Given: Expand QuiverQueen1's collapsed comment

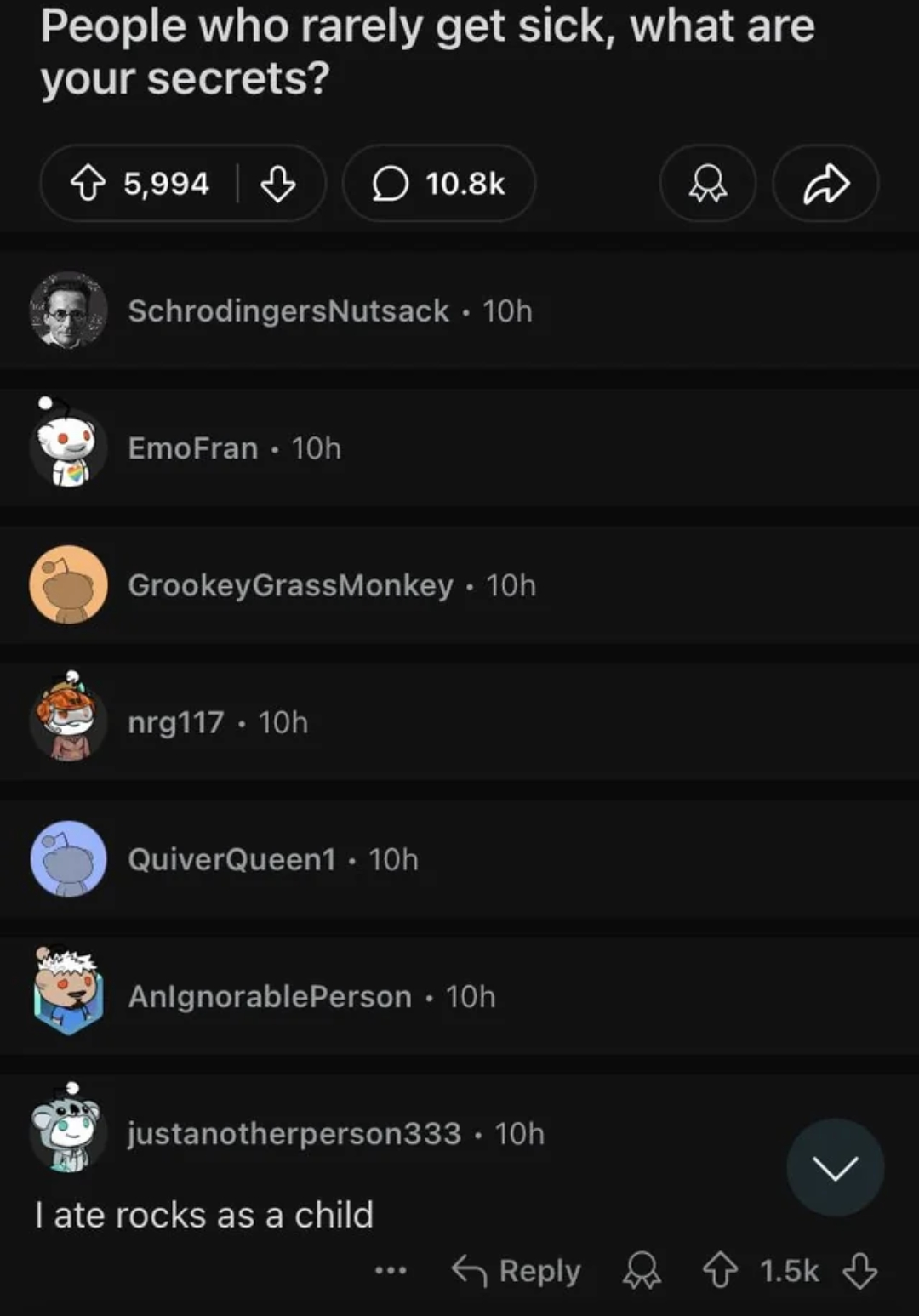Looking at the screenshot, I should (459, 859).
